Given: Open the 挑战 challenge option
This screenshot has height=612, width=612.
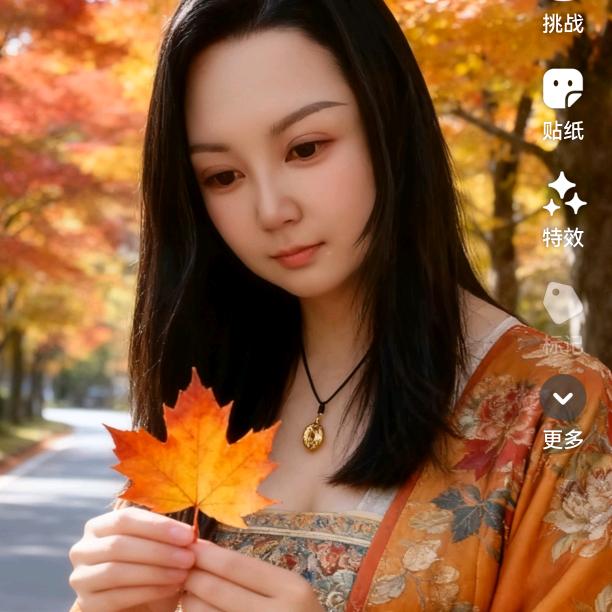Looking at the screenshot, I should (x=563, y=16).
